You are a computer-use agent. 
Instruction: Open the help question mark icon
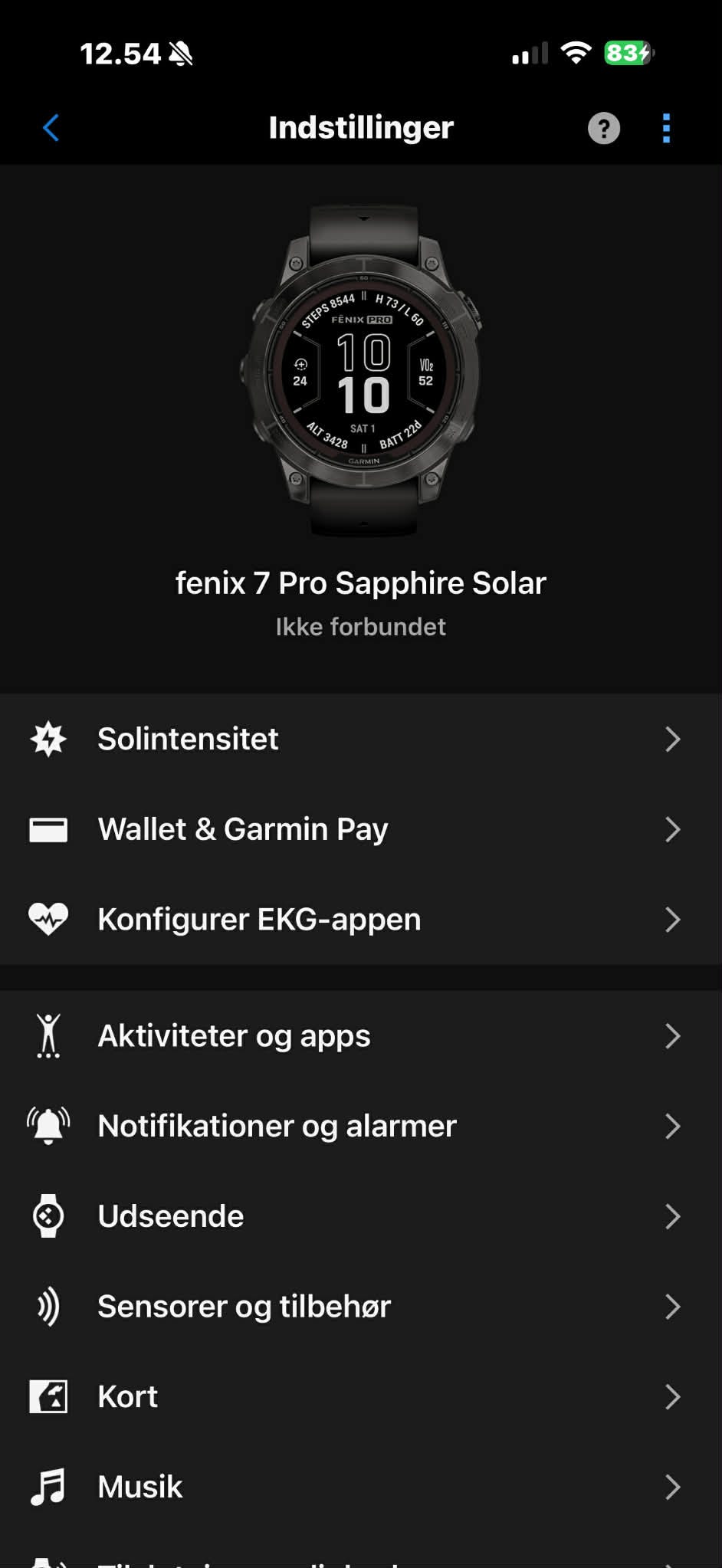[603, 128]
